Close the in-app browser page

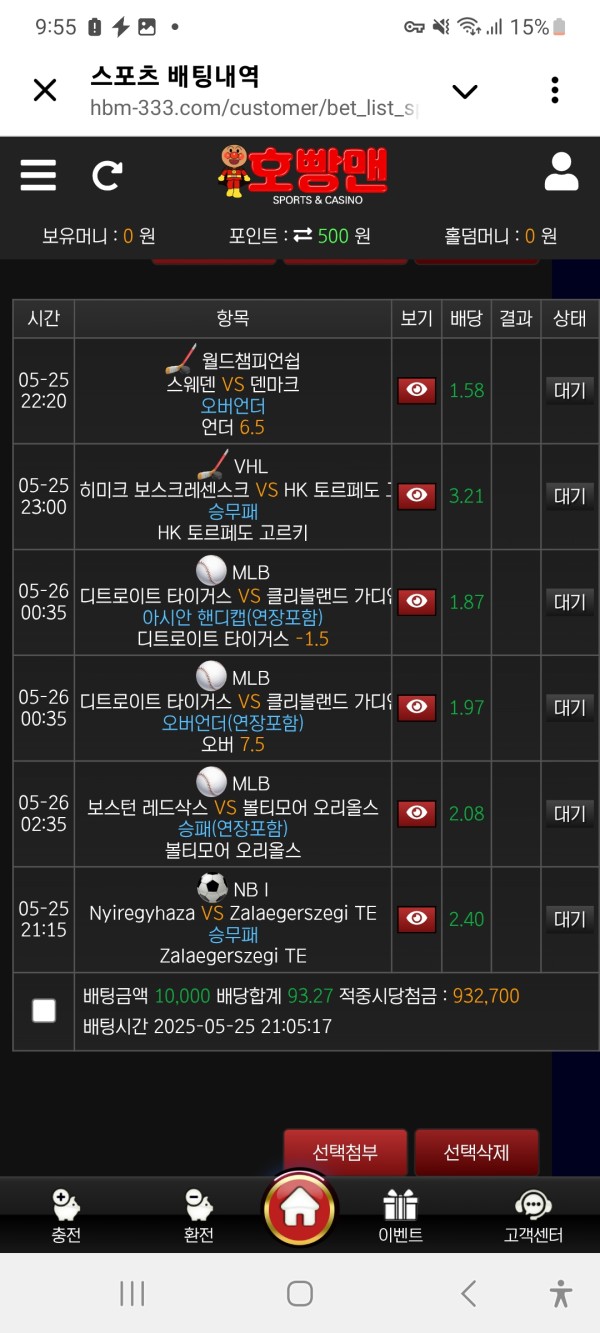pyautogui.click(x=45, y=91)
